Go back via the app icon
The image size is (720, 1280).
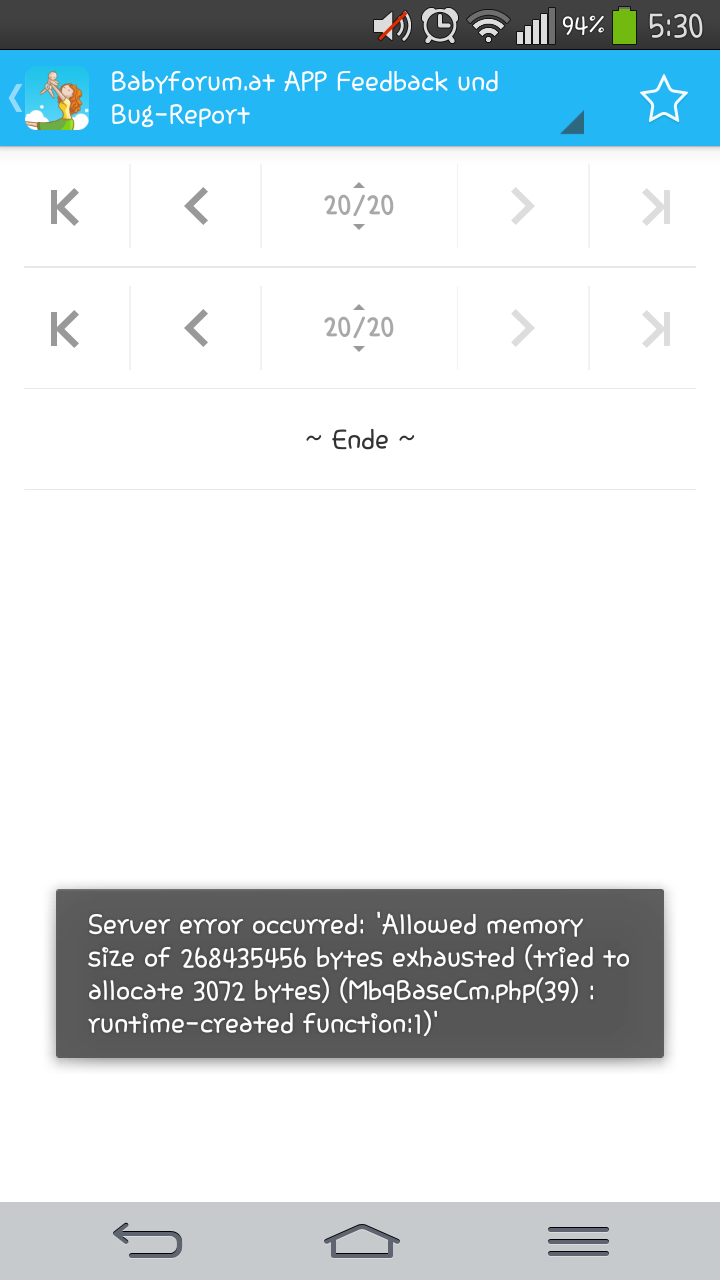click(x=50, y=98)
